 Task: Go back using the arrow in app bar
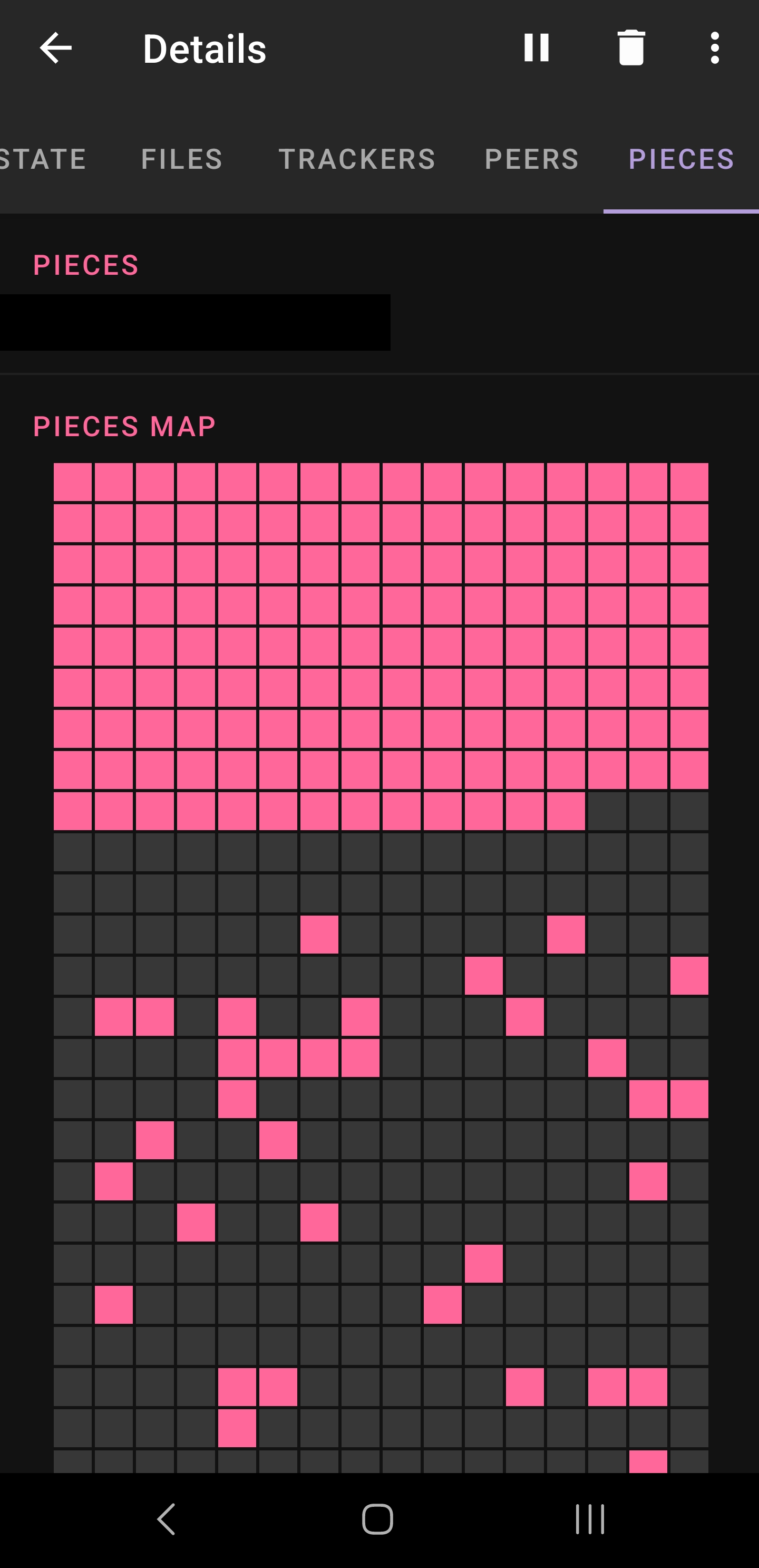[55, 48]
